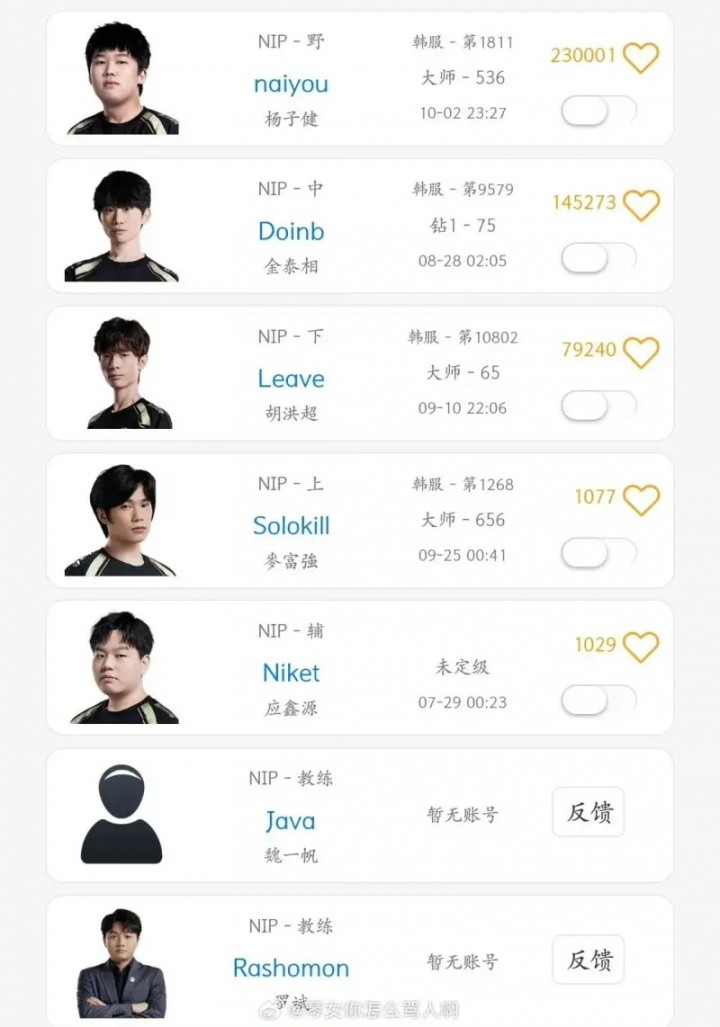Open the Doinb player name link

pos(291,231)
